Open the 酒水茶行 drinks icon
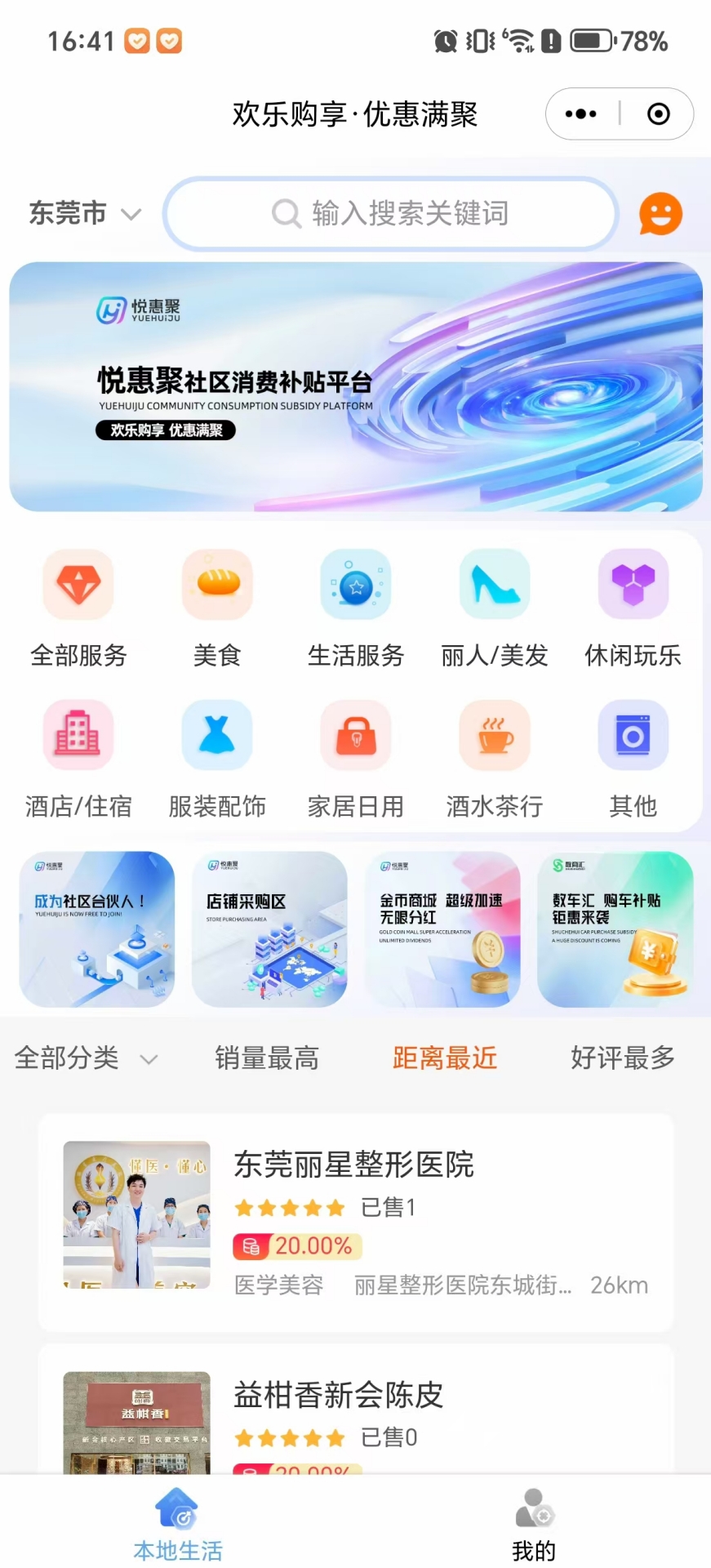 pos(494,735)
